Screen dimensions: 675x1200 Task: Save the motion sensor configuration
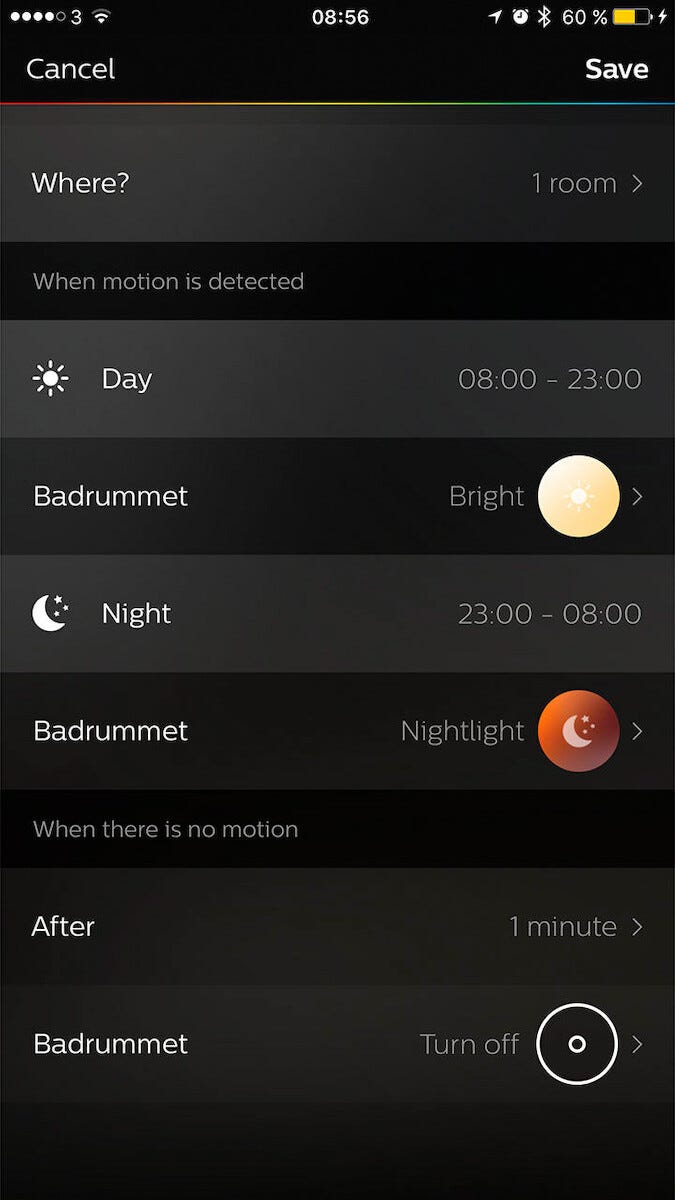[x=616, y=69]
